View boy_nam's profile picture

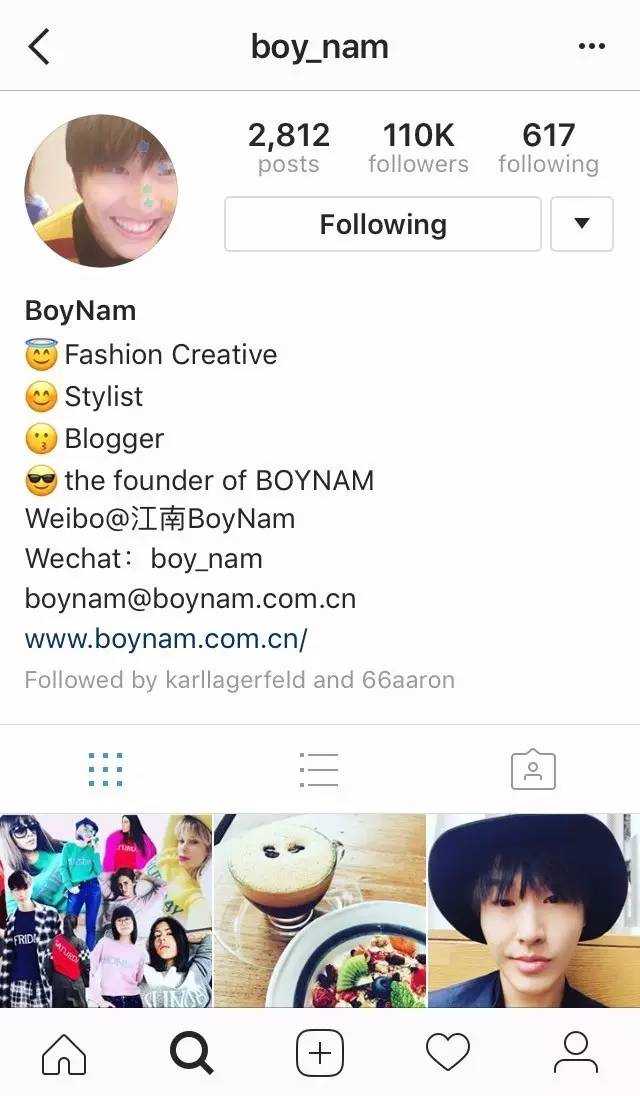101,191
